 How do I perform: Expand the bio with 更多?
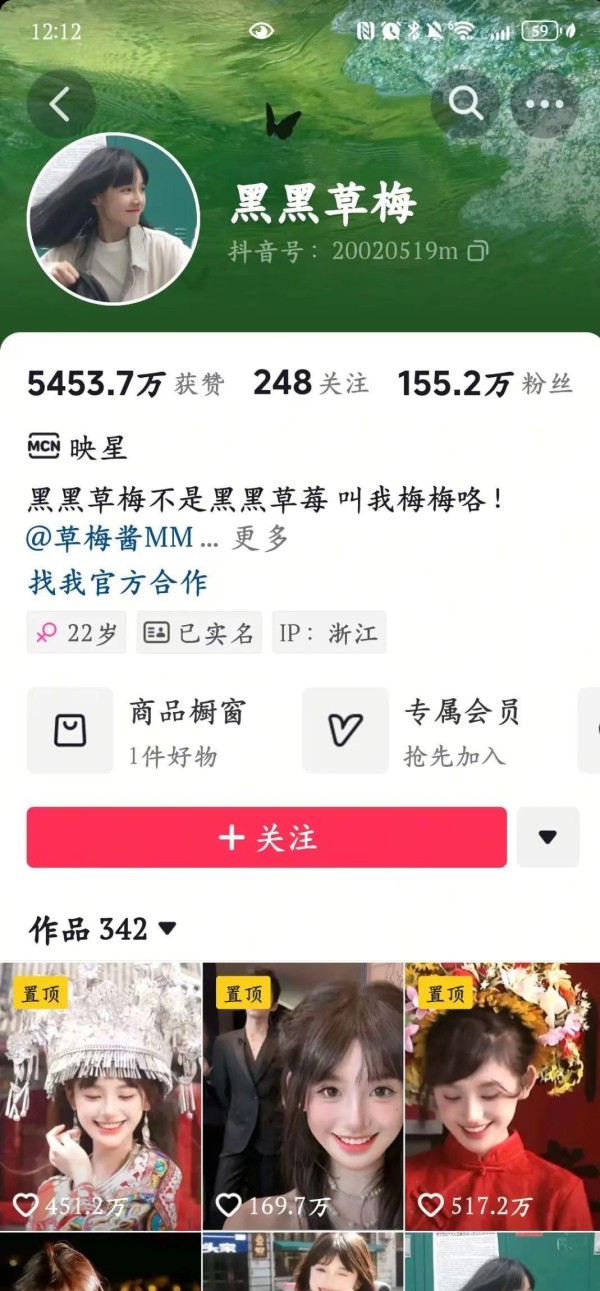(261, 538)
